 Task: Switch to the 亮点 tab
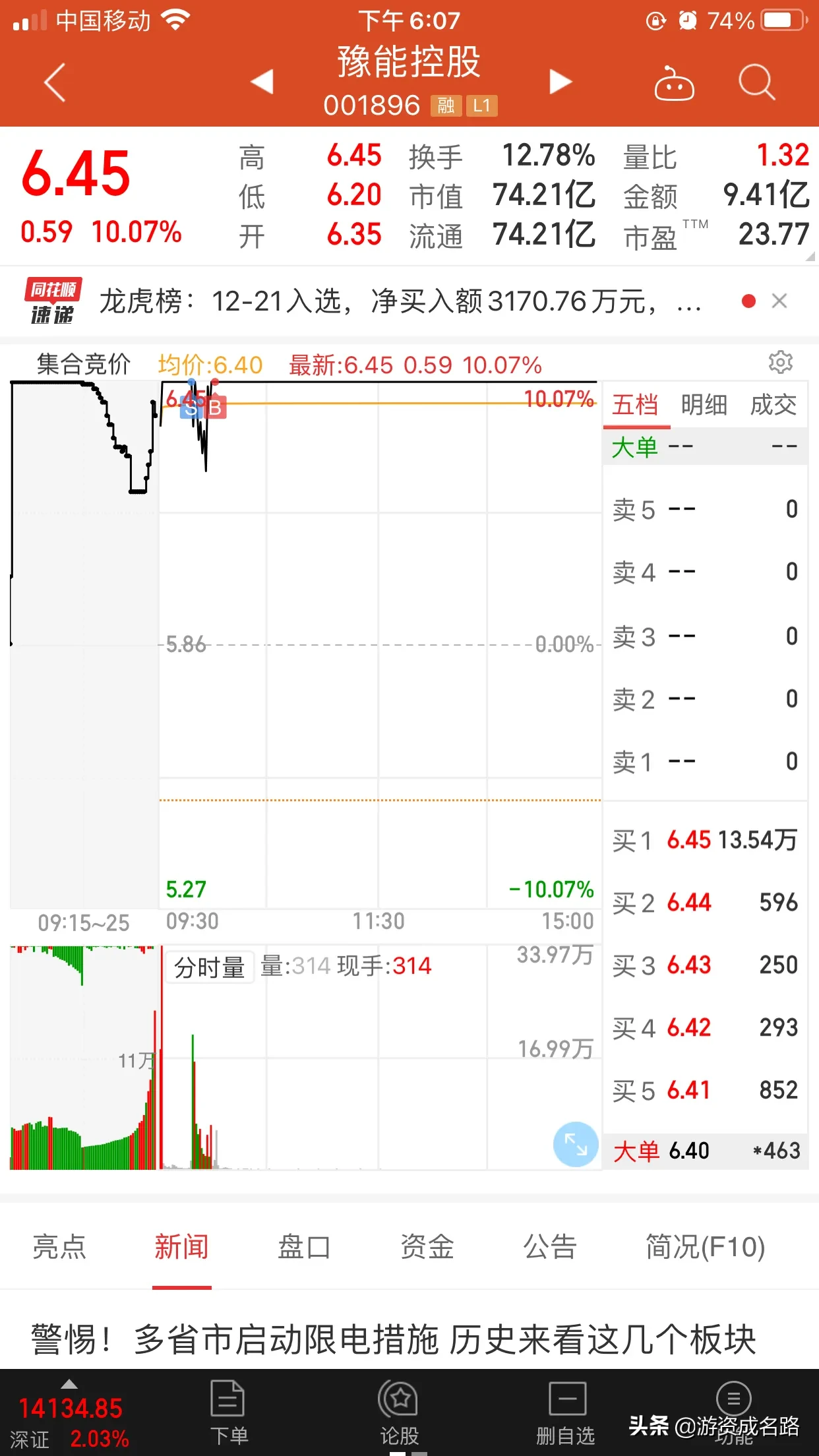point(59,1246)
